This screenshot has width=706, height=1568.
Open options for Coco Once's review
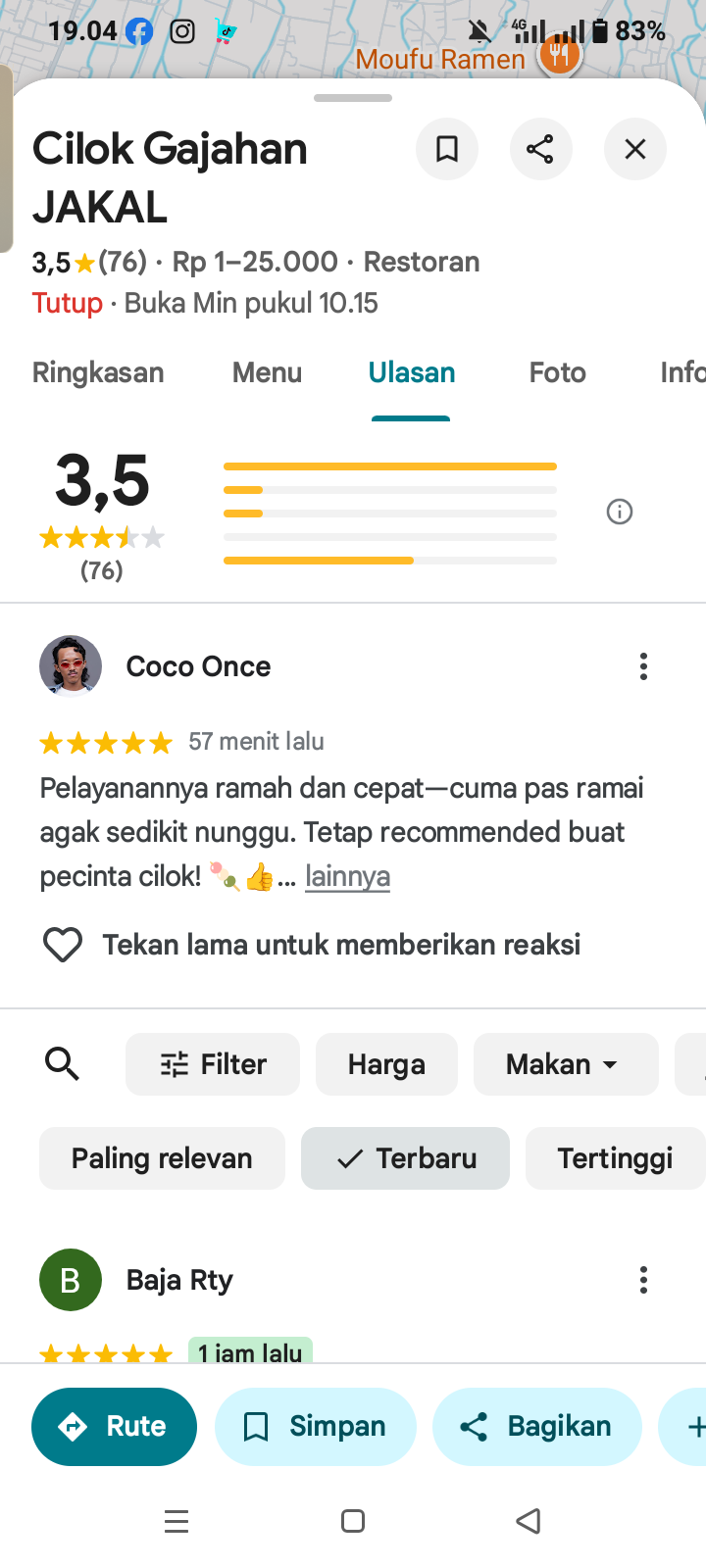(x=643, y=666)
